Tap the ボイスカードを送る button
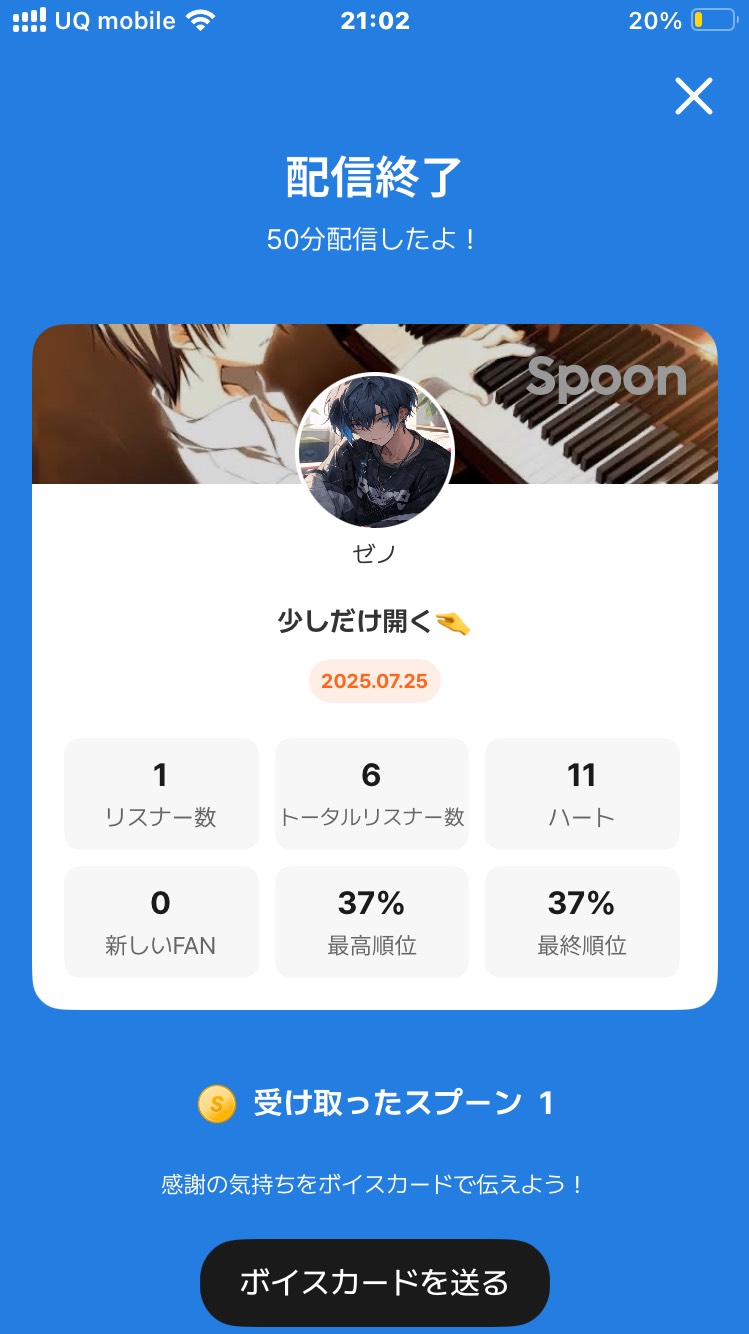 (375, 1282)
